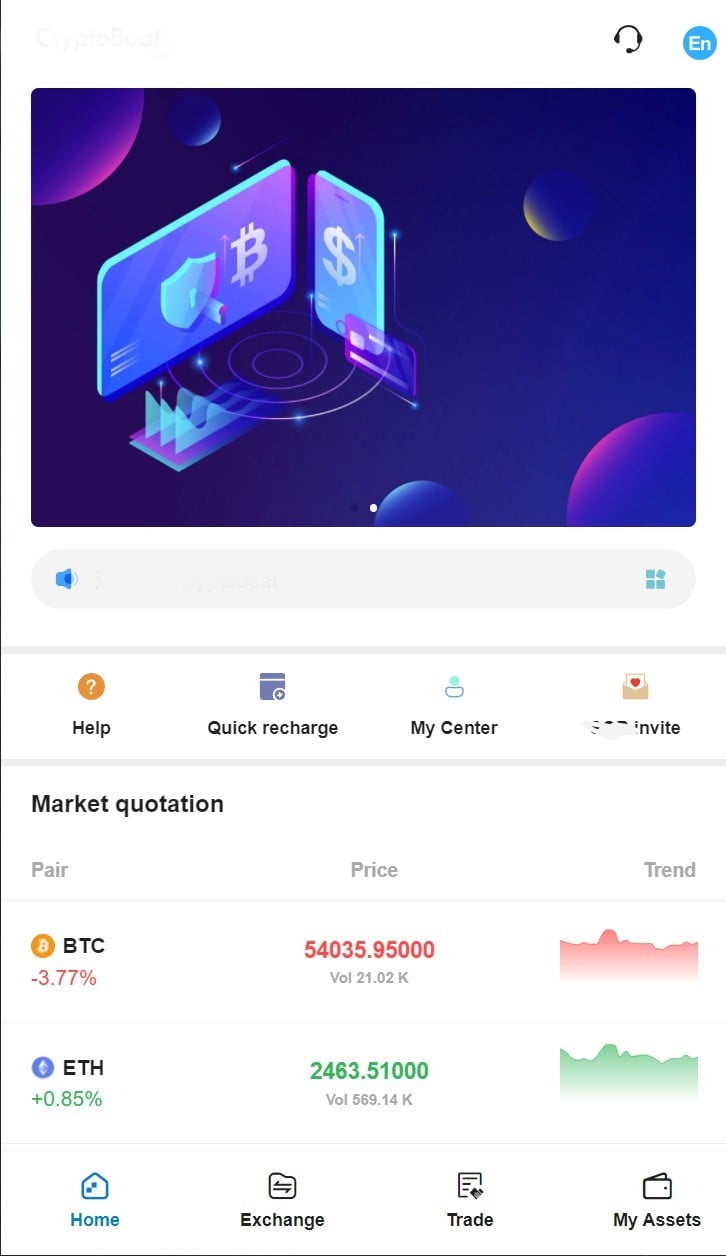Open the invite shortcut
Screen dimensions: 726x1256
click(x=635, y=705)
